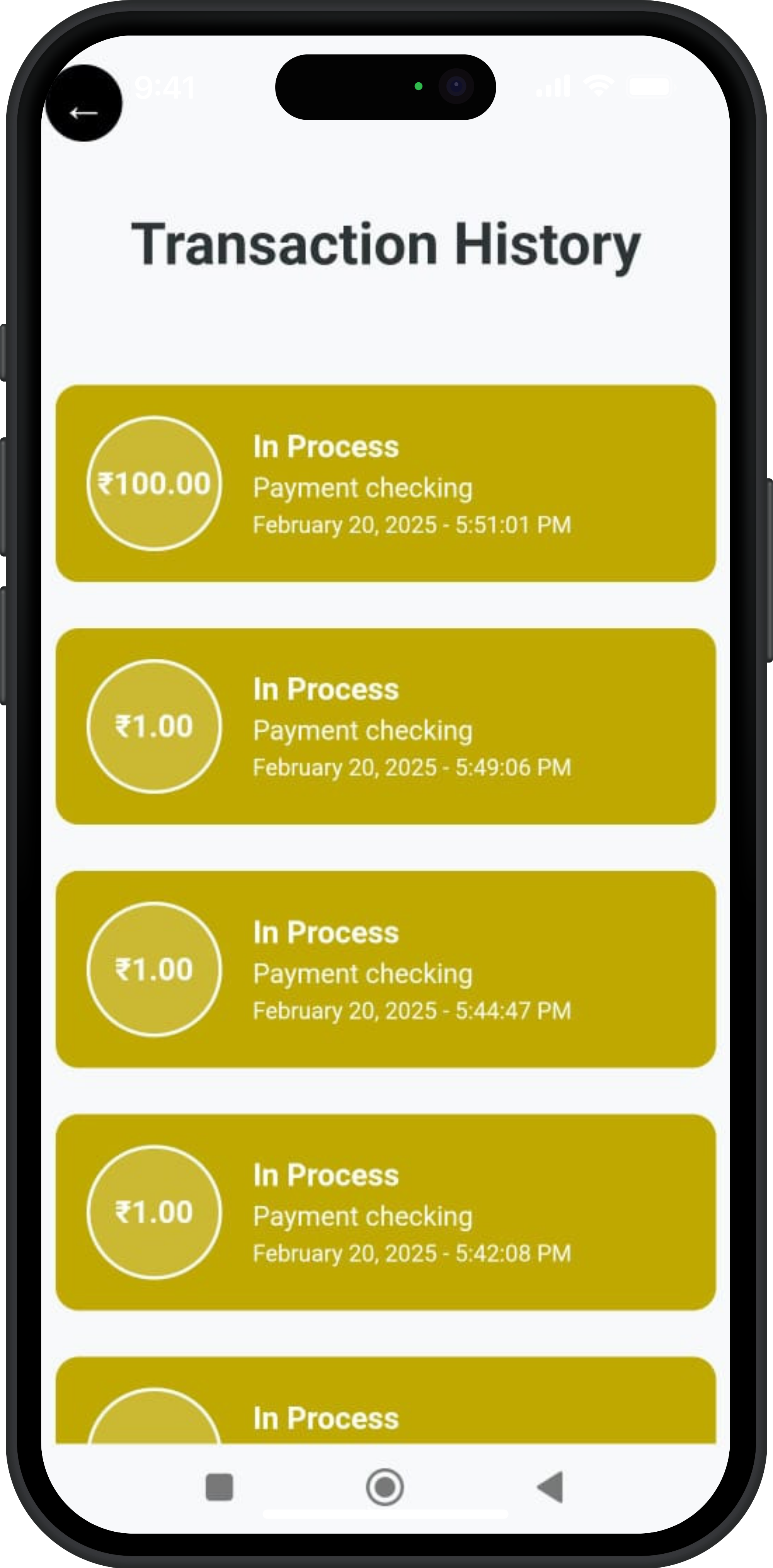
Task: Open the ₹100.00 transaction from 5:51:01 PM
Action: (385, 483)
